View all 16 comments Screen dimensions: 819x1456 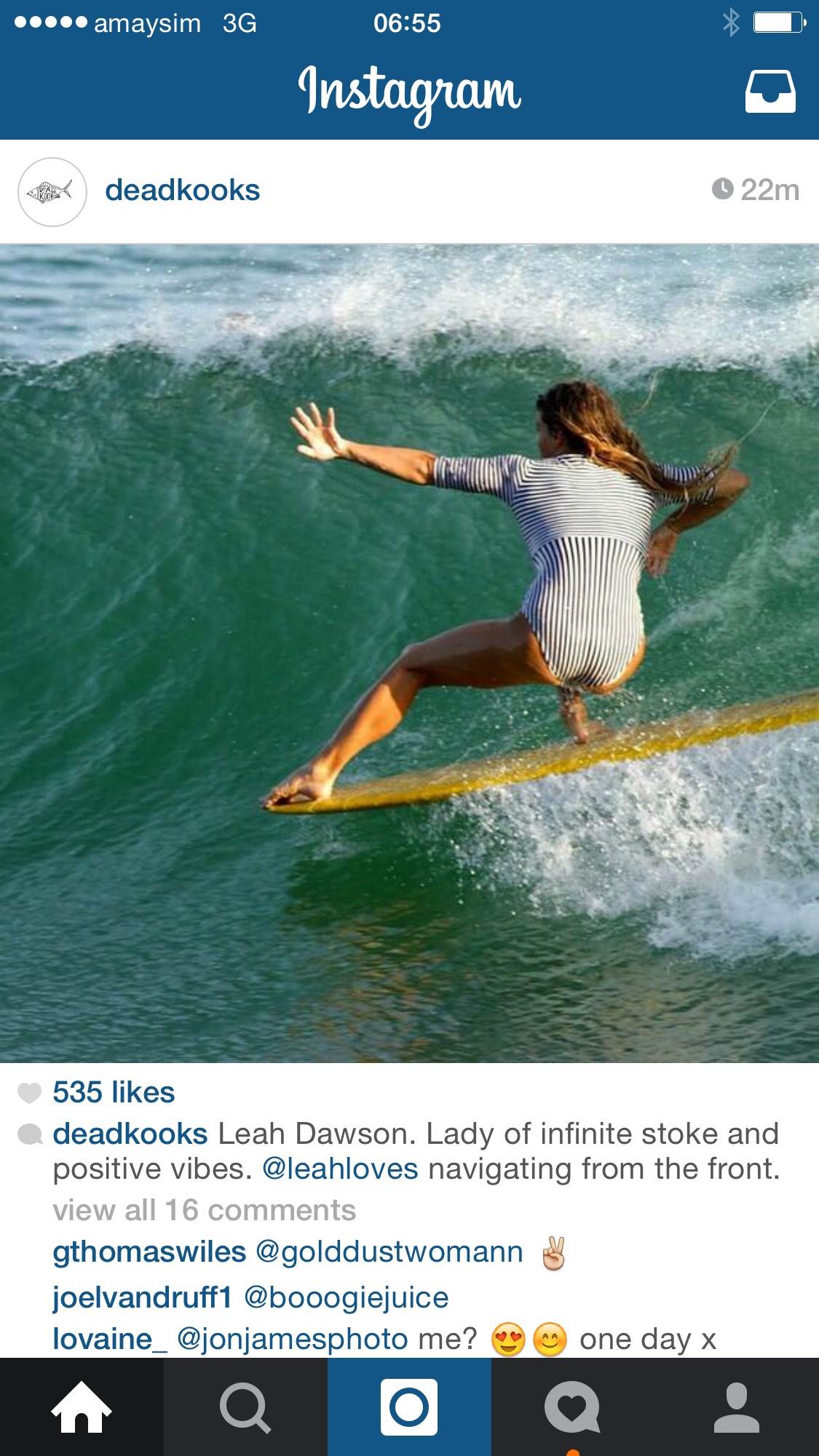[x=204, y=1211]
